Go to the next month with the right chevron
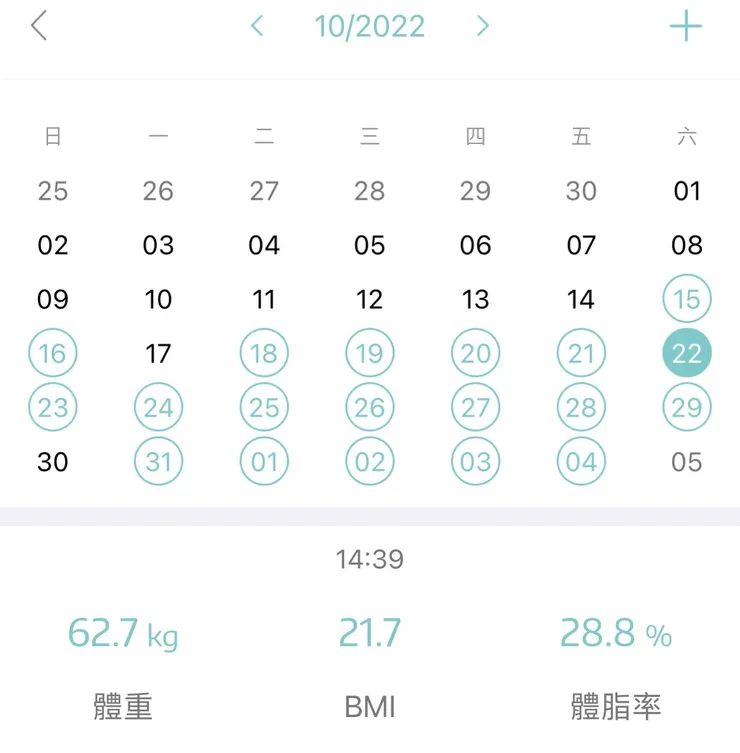This screenshot has width=740, height=753. 482,26
